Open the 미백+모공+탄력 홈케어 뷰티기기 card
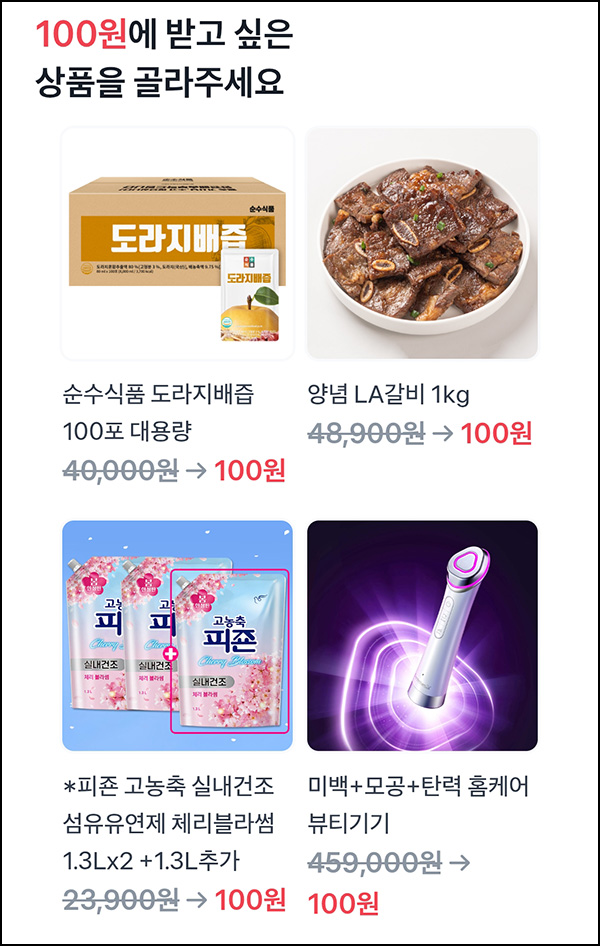 pyautogui.click(x=422, y=636)
